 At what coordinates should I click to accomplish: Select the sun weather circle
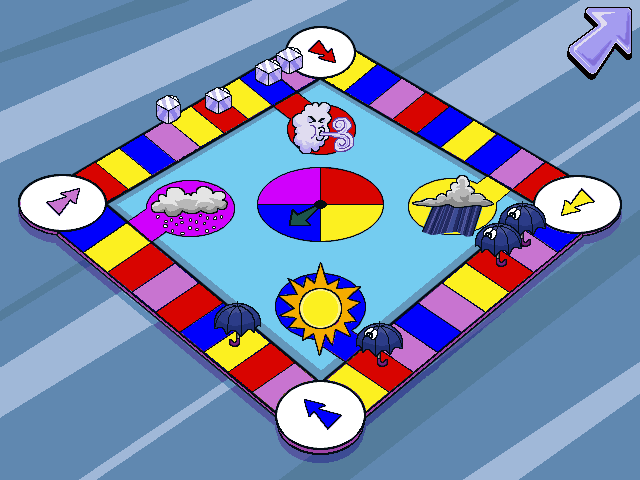[x=320, y=305]
